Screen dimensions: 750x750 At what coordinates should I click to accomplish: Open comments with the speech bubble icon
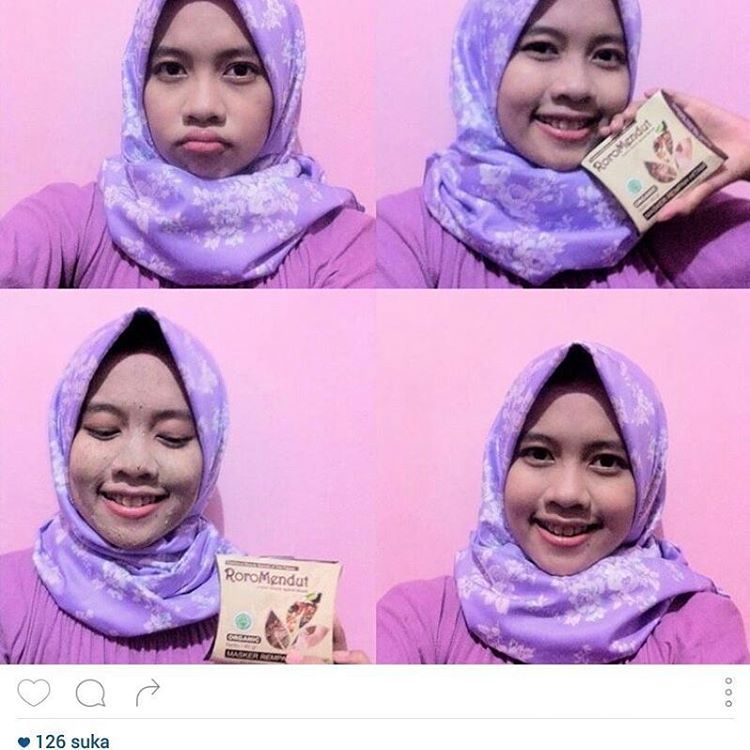[91, 692]
